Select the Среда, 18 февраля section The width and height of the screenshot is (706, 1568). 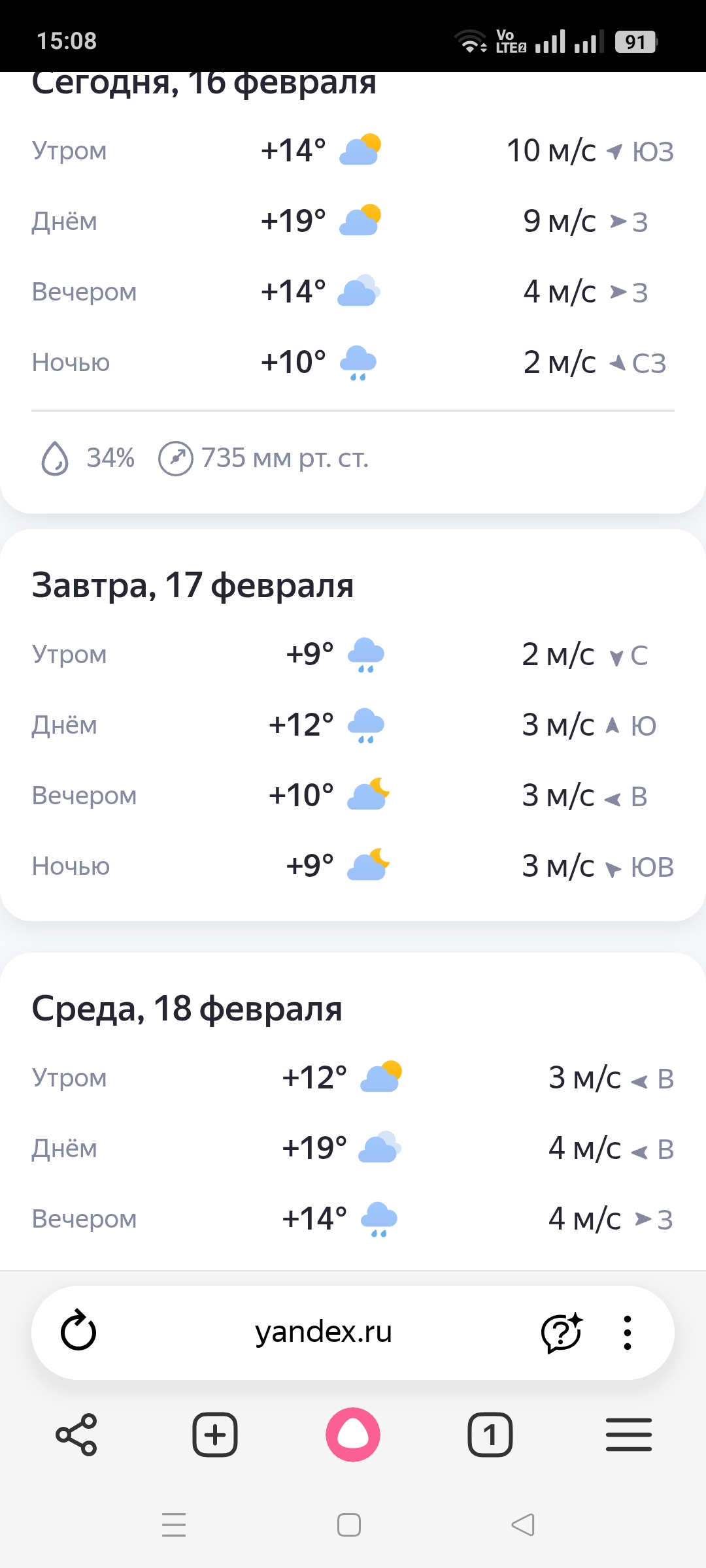(x=188, y=1008)
